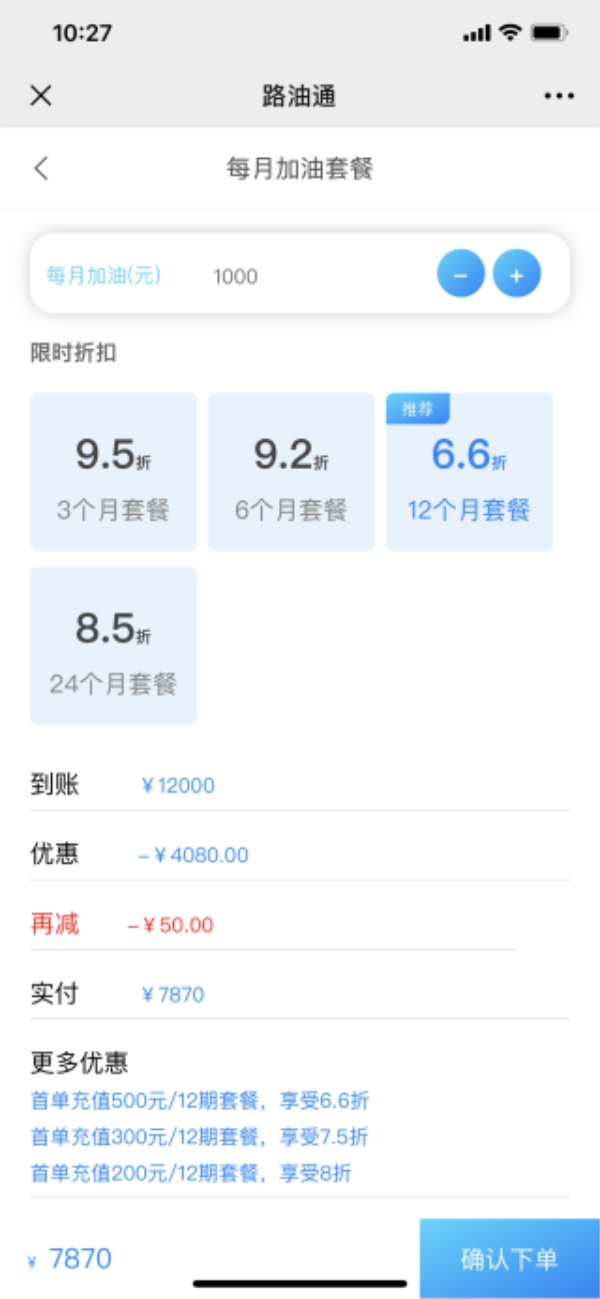Go back from 每月加油套餐 page
Image resolution: width=600 pixels, height=1299 pixels.
coord(41,168)
